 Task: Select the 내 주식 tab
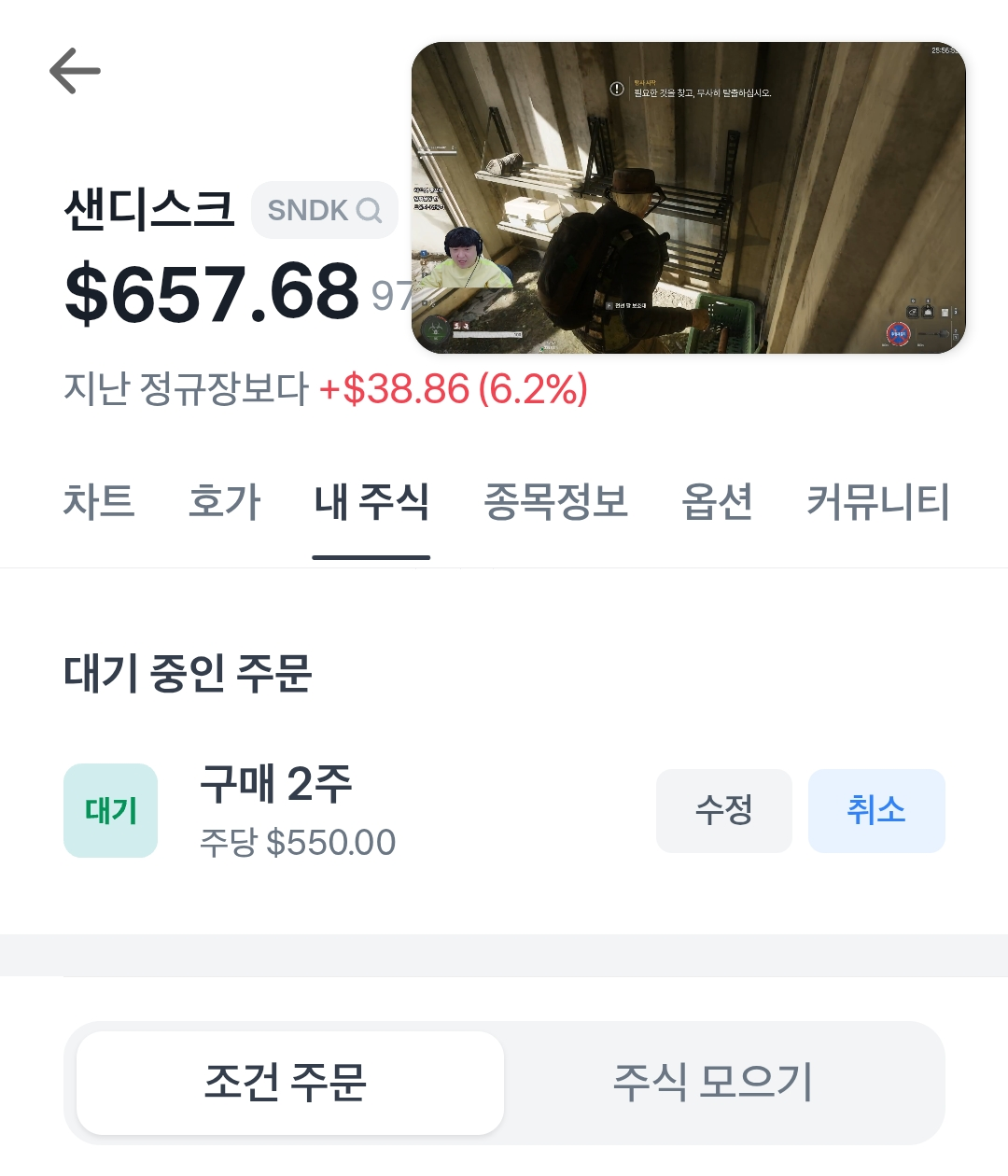(371, 502)
